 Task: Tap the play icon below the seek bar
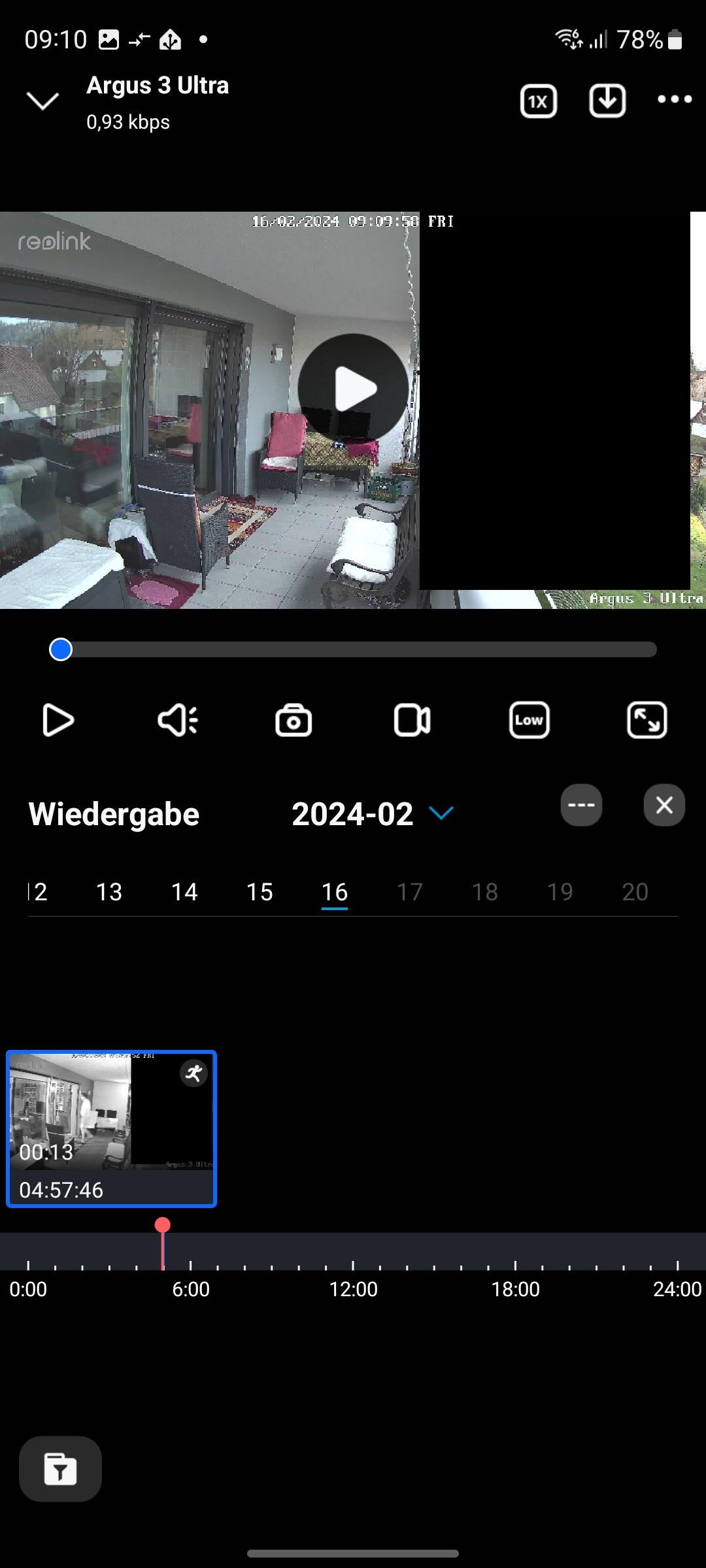tap(58, 721)
